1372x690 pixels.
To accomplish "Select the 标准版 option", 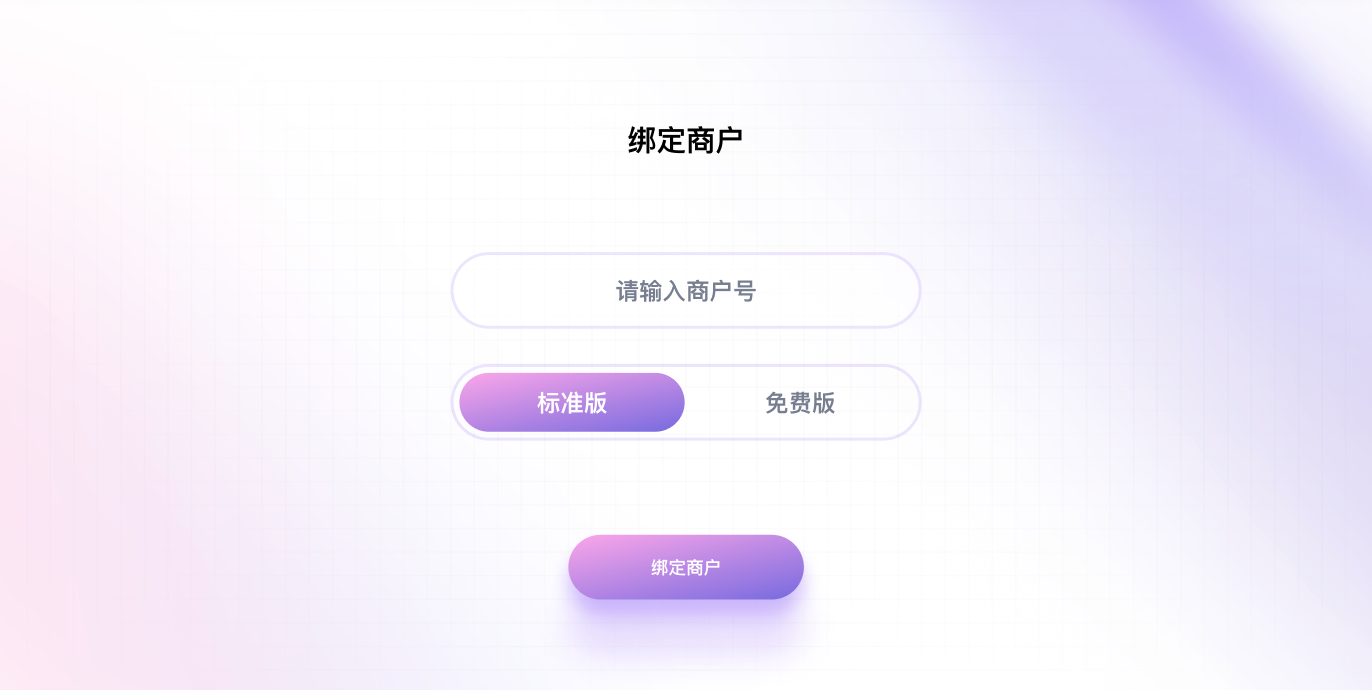I will click(572, 403).
